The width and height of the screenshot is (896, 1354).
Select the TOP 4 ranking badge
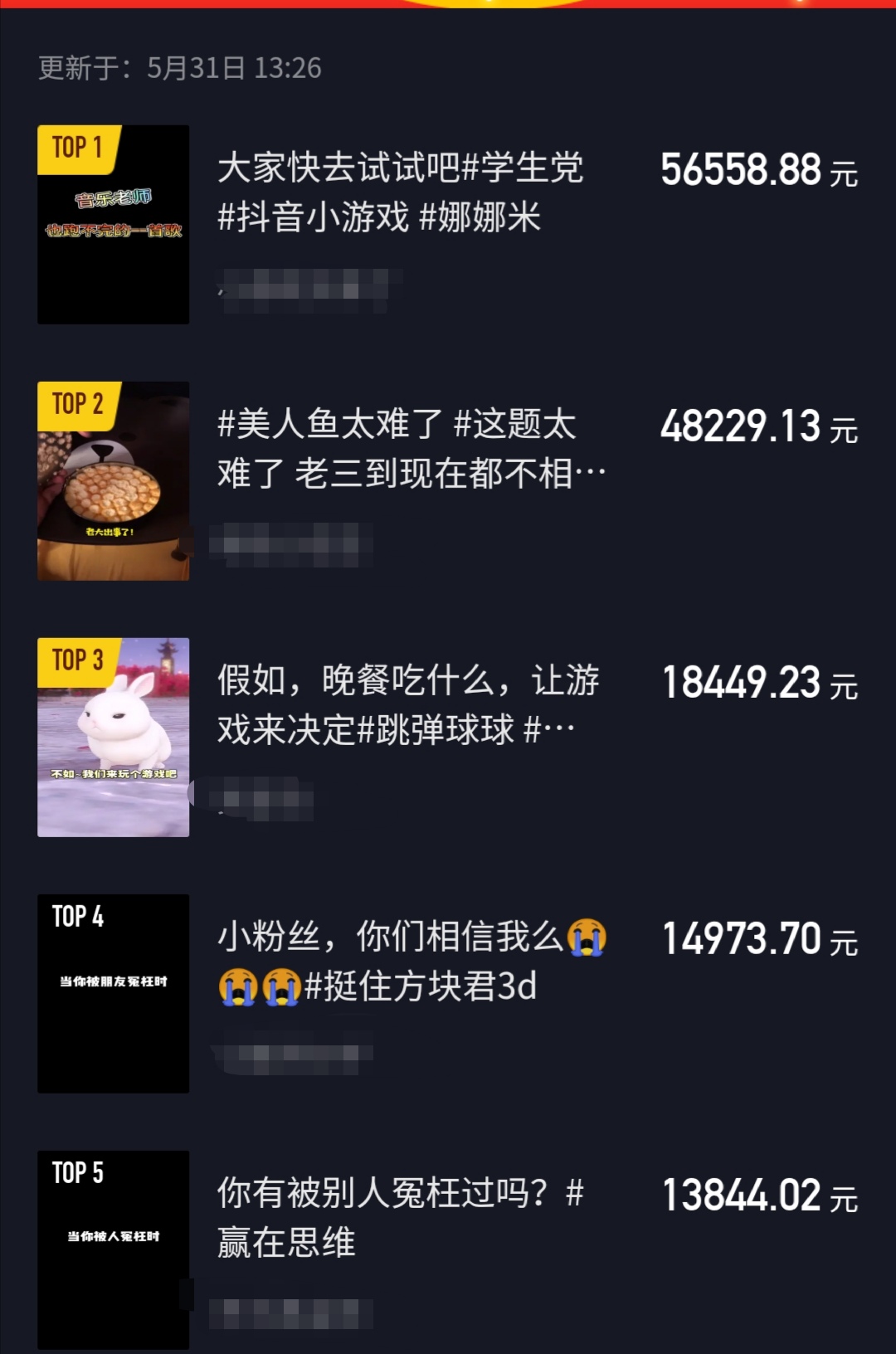[x=80, y=916]
